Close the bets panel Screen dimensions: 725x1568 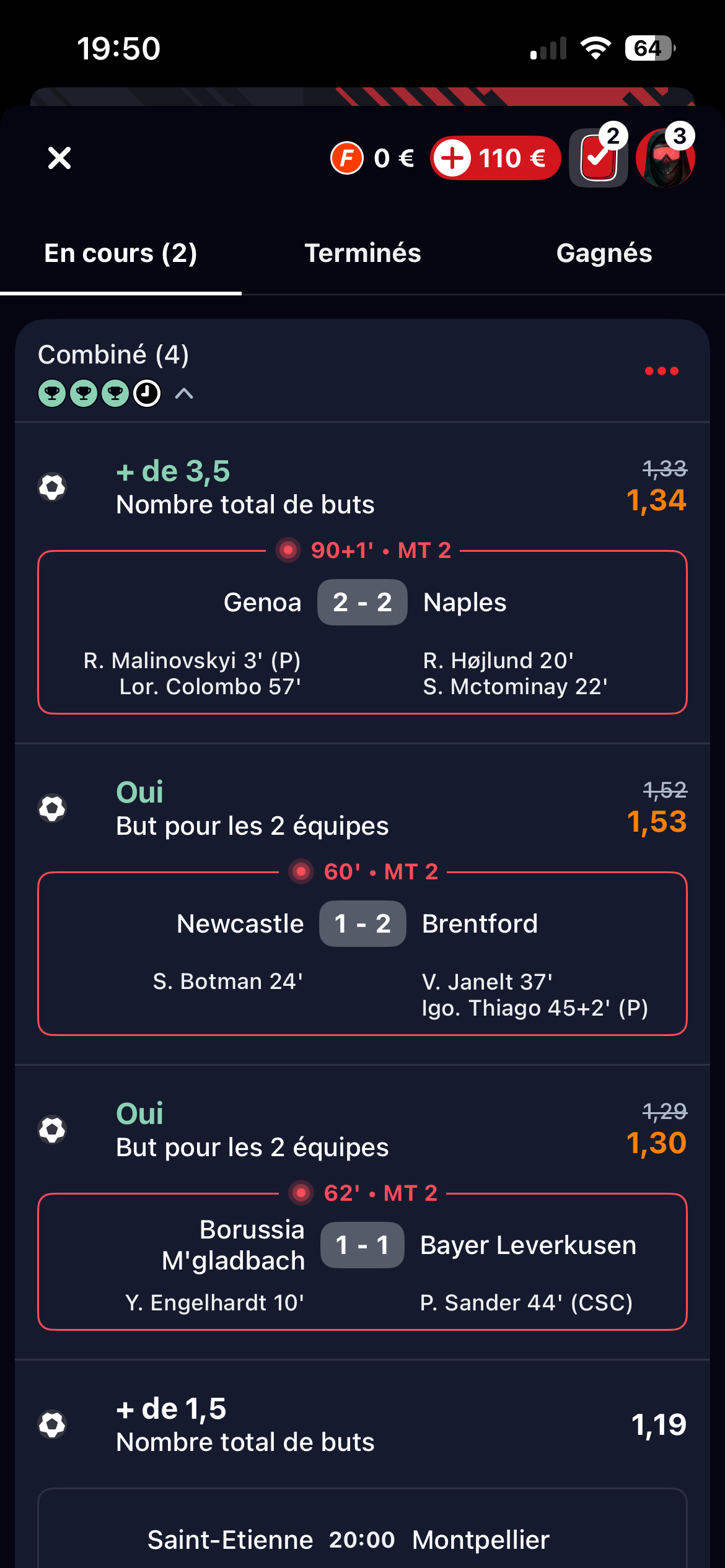pos(59,158)
